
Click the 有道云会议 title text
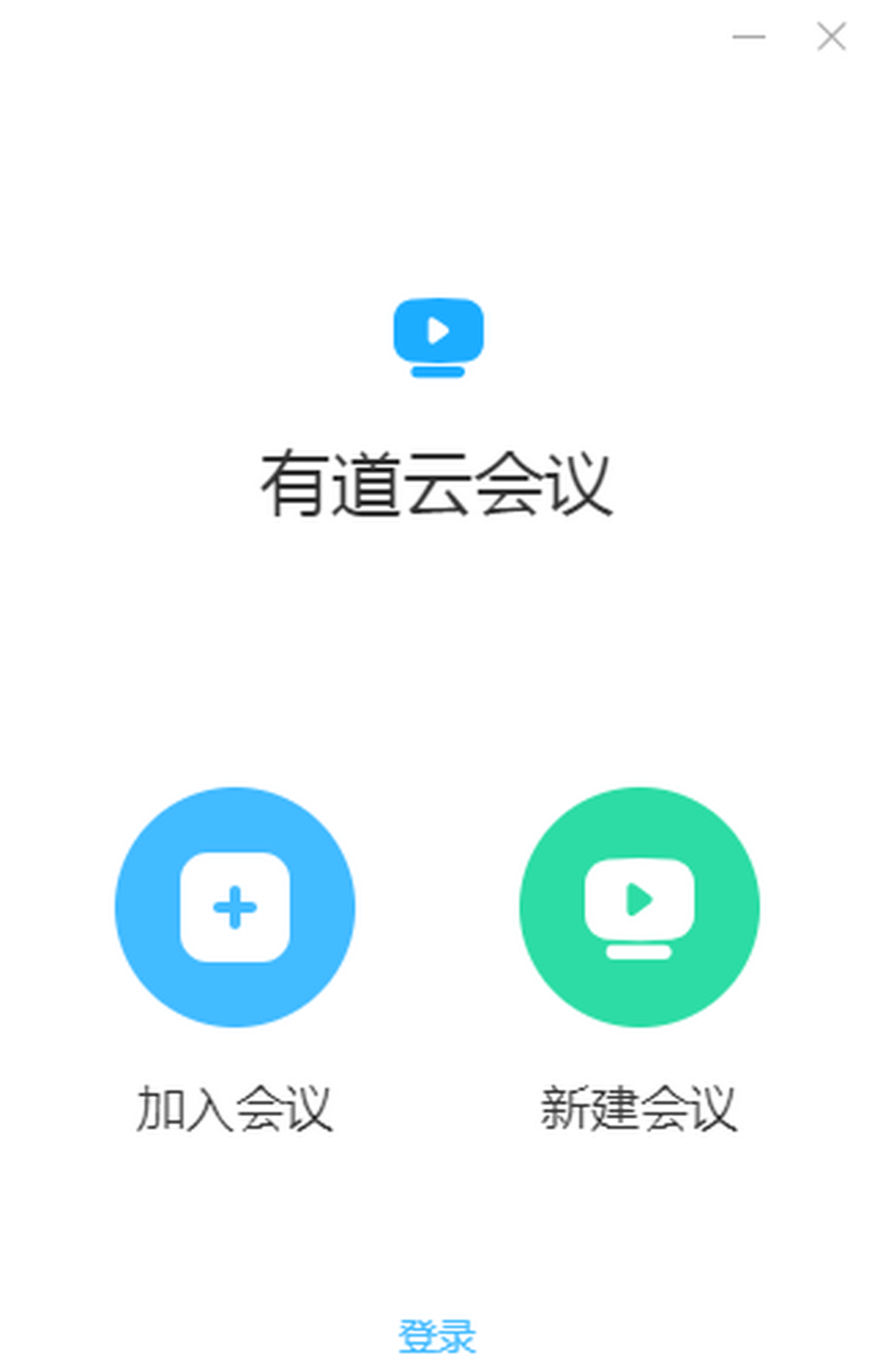click(x=439, y=483)
